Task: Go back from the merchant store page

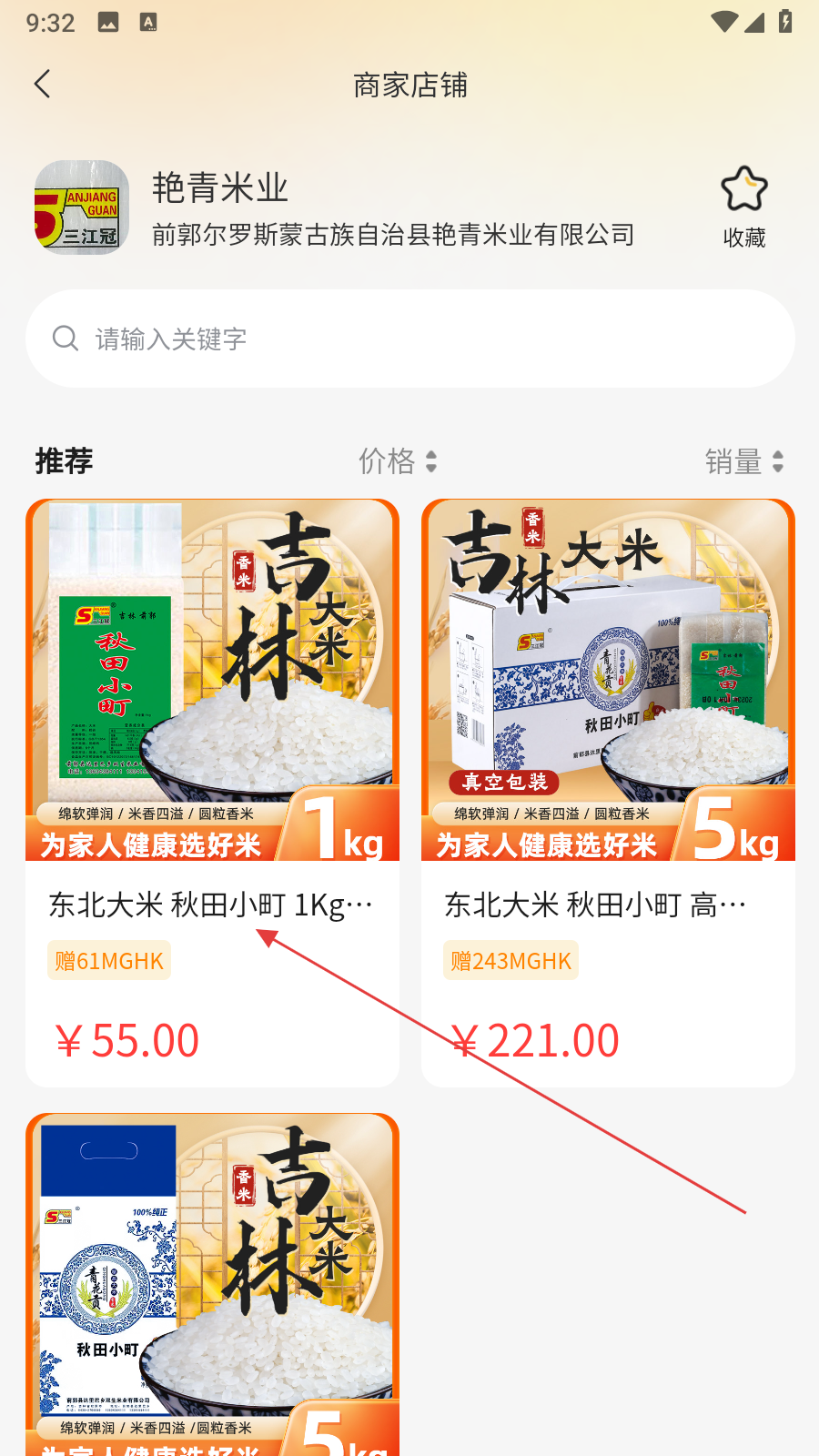Action: point(42,85)
